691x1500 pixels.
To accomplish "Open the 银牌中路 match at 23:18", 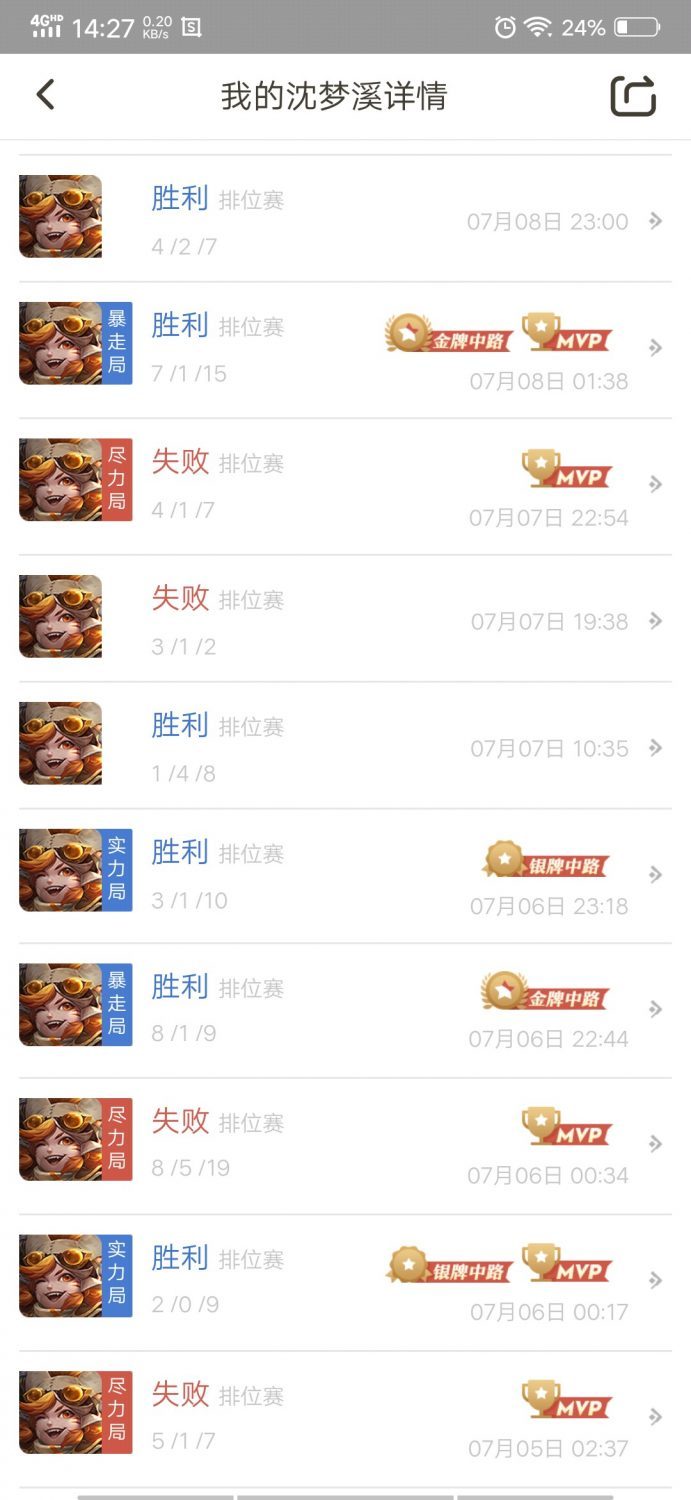I will click(345, 875).
